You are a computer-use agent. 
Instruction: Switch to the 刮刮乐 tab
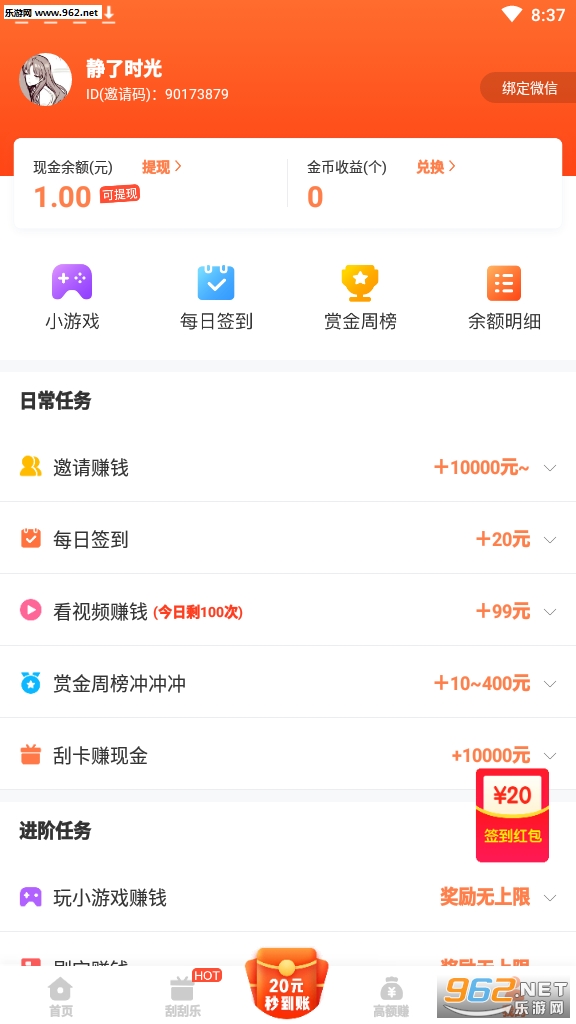(183, 997)
